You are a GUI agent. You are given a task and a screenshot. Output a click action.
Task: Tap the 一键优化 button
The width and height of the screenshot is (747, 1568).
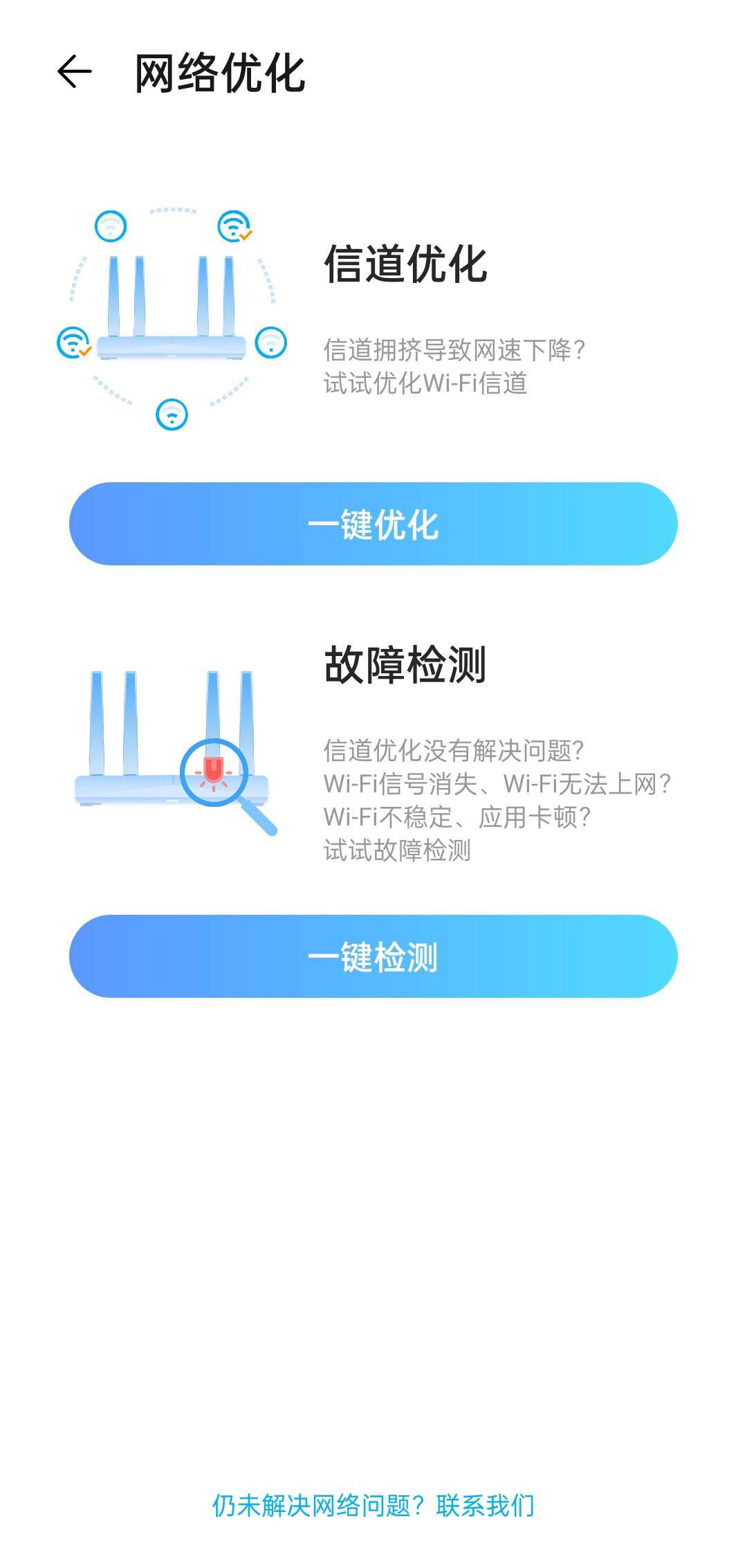373,527
